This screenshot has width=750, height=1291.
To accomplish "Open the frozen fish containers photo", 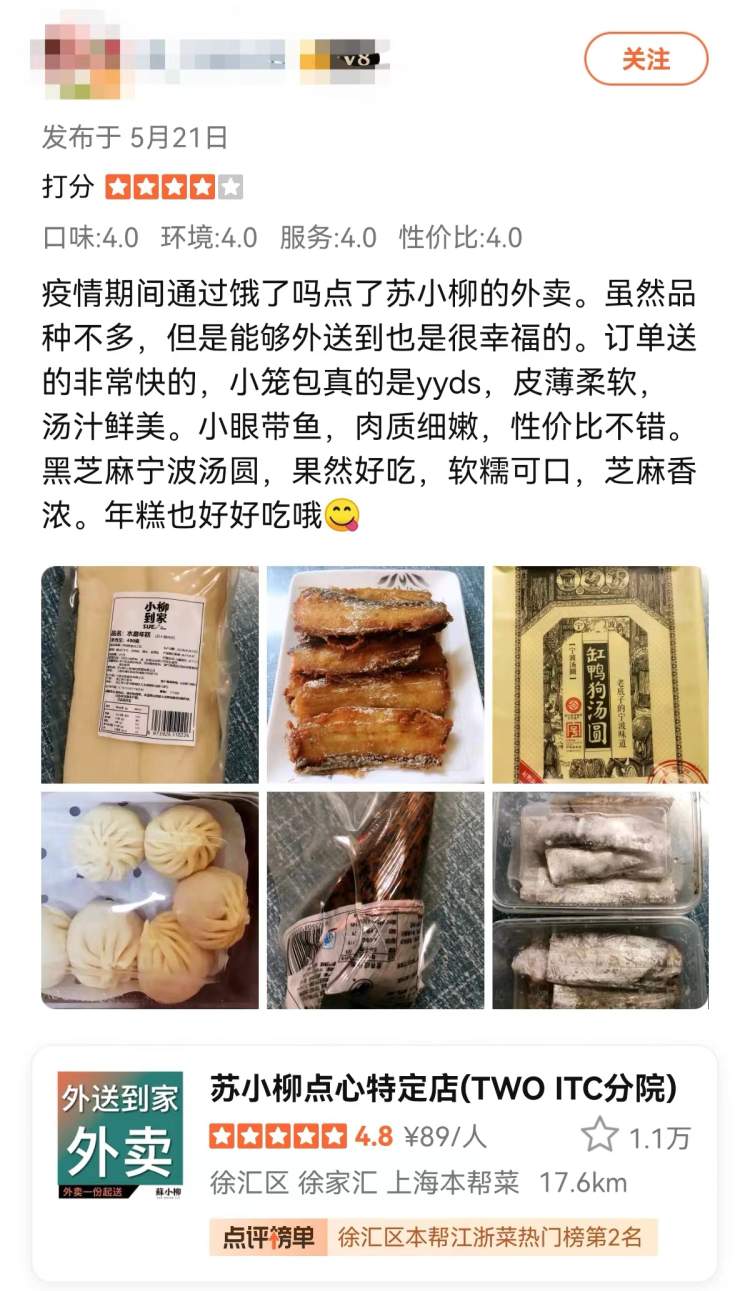I will 600,900.
